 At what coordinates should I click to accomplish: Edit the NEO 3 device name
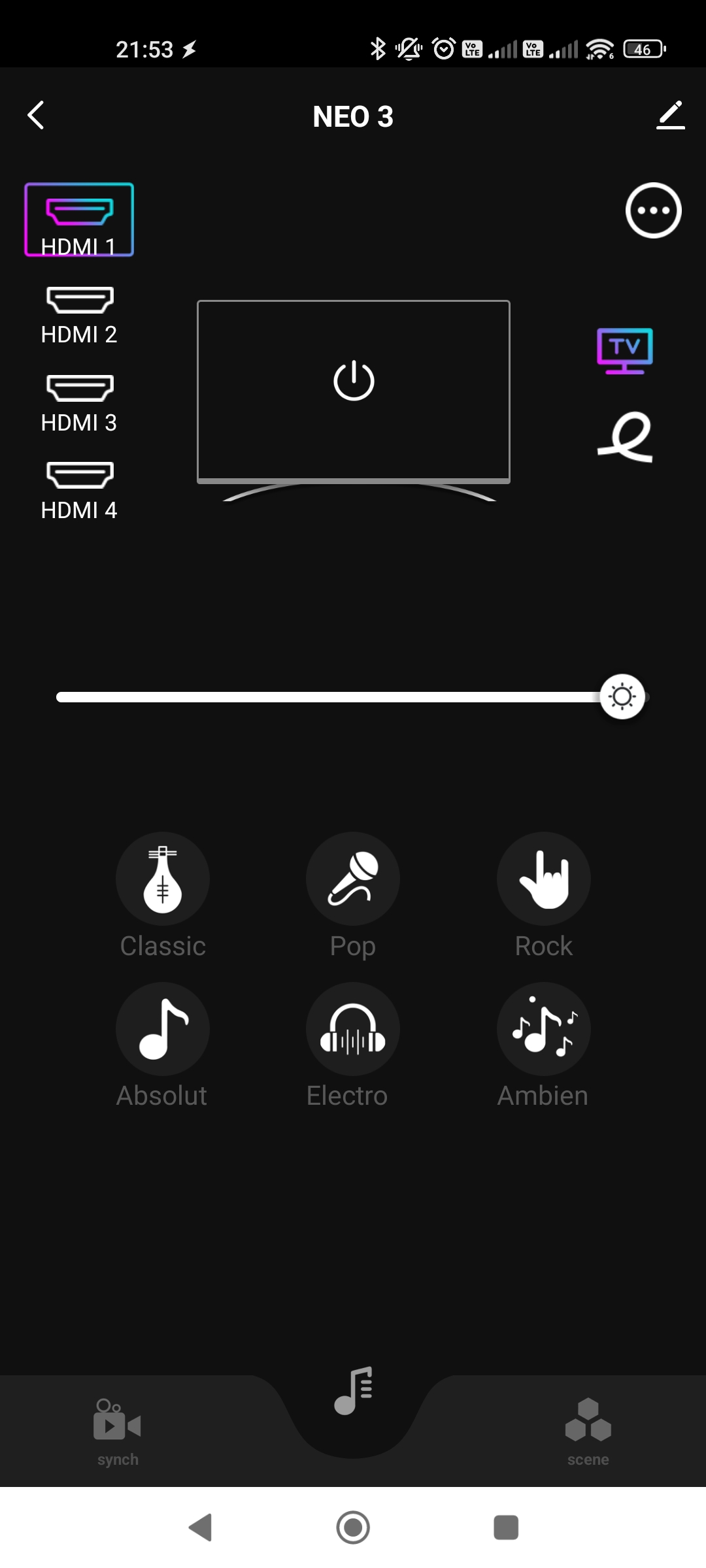click(x=670, y=116)
